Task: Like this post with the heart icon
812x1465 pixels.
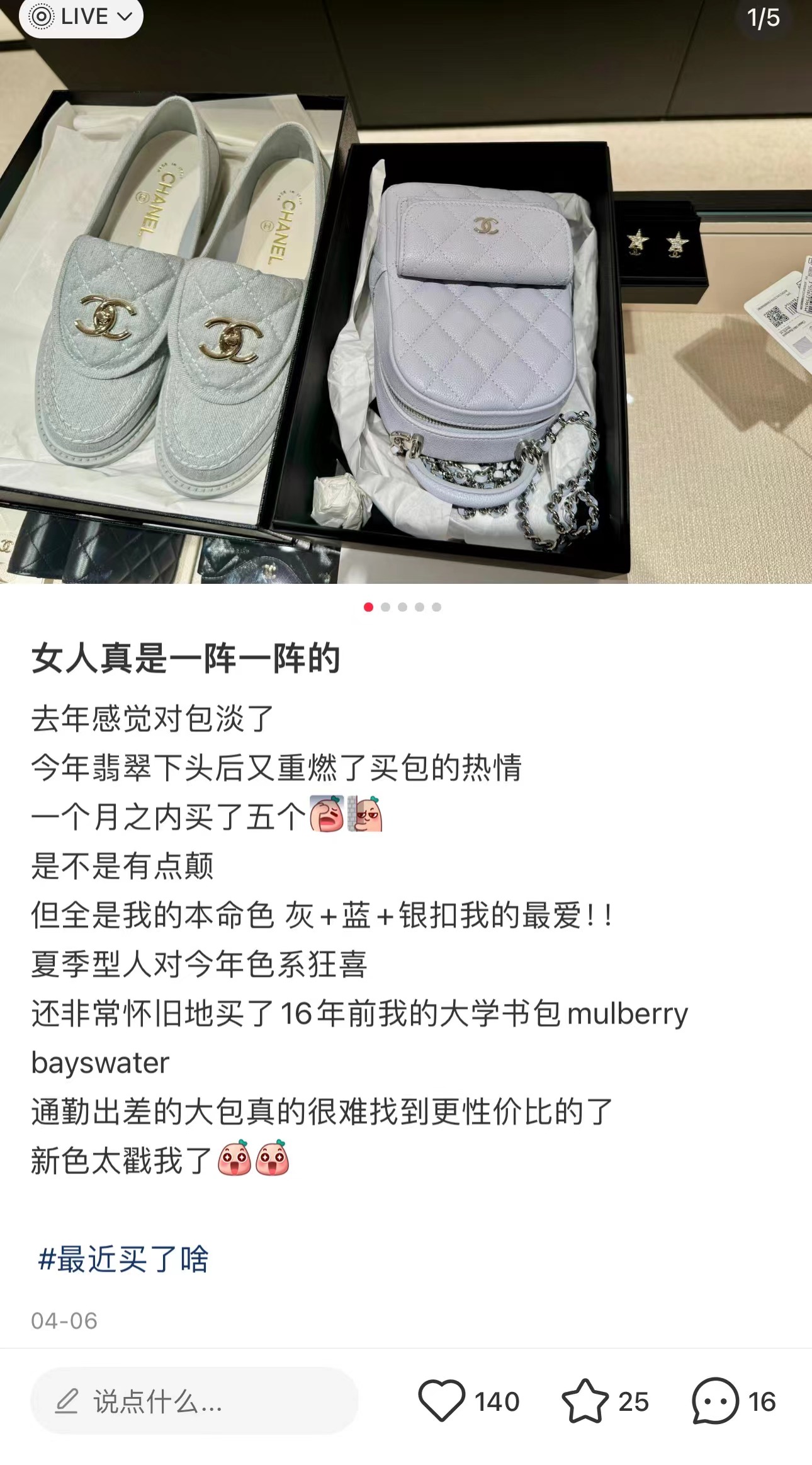Action: [441, 1401]
